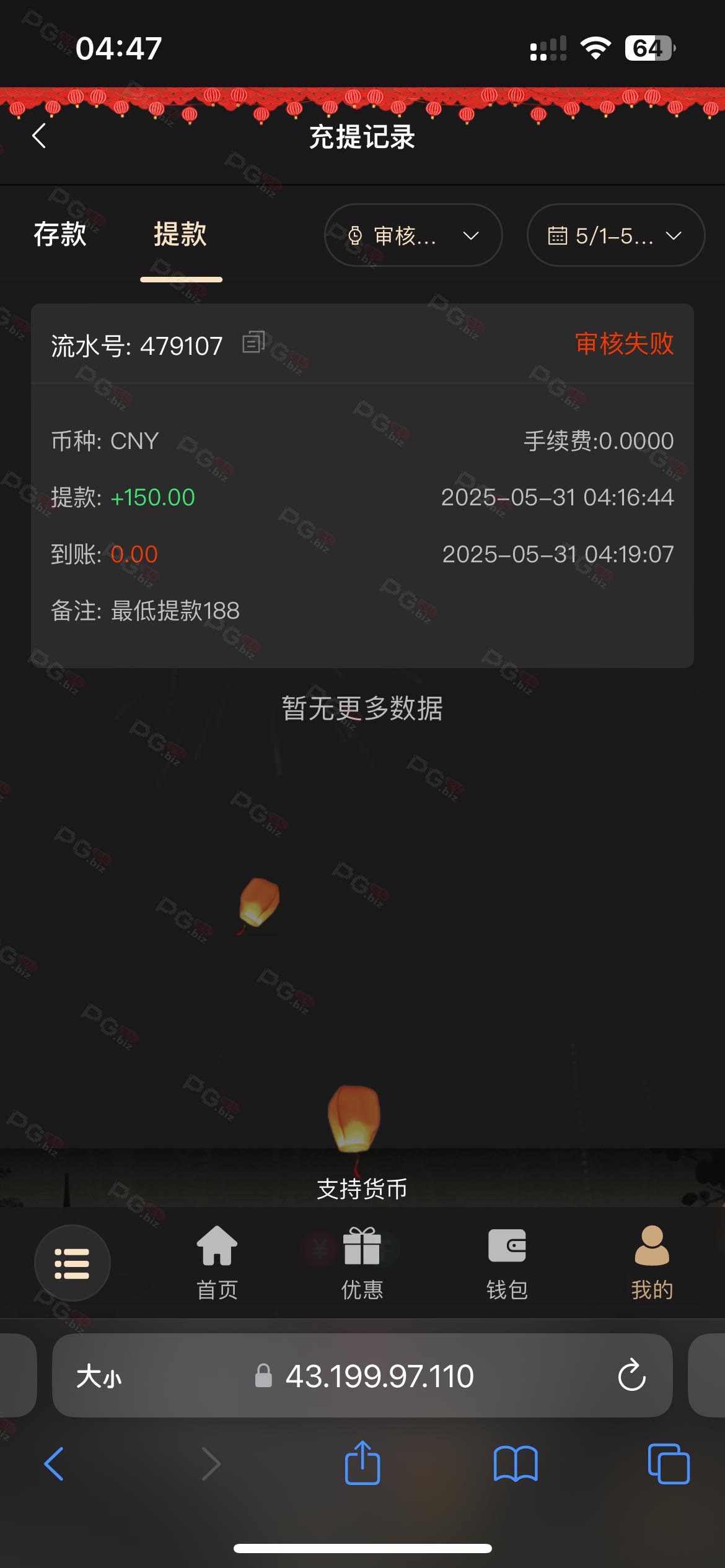Show all open Safari tabs
This screenshot has width=725, height=1568.
pos(668,1464)
